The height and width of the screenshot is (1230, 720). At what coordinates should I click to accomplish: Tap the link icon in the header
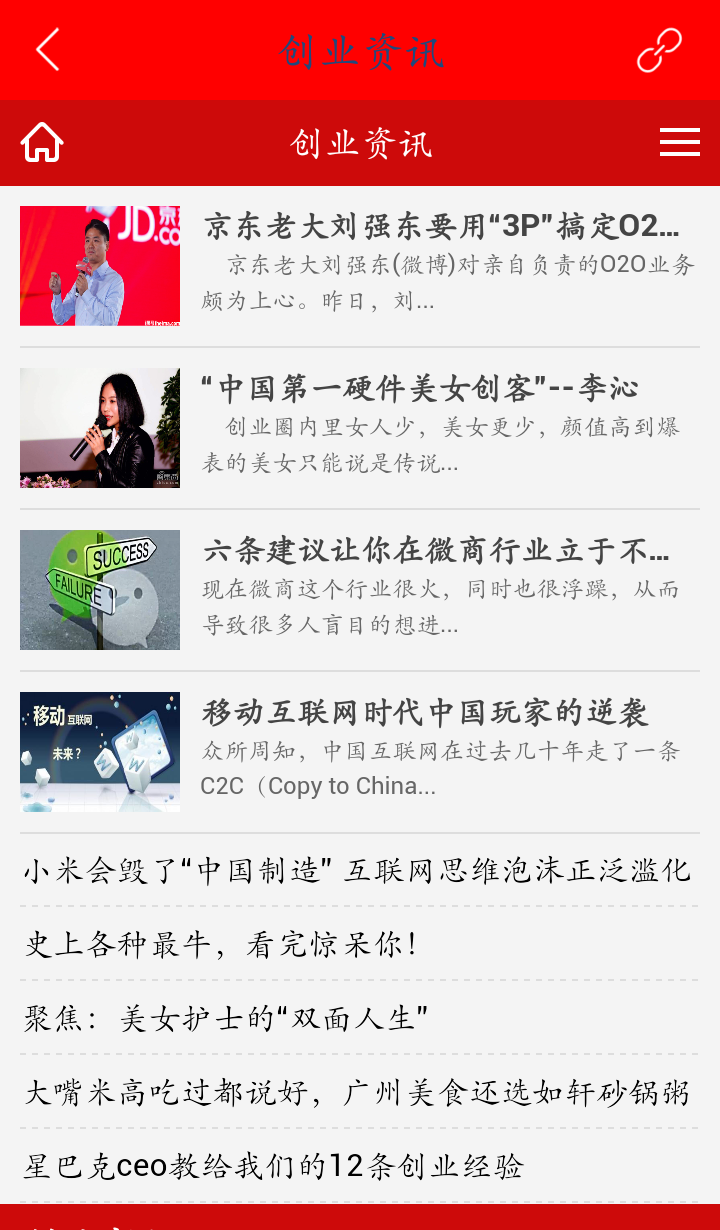click(659, 50)
